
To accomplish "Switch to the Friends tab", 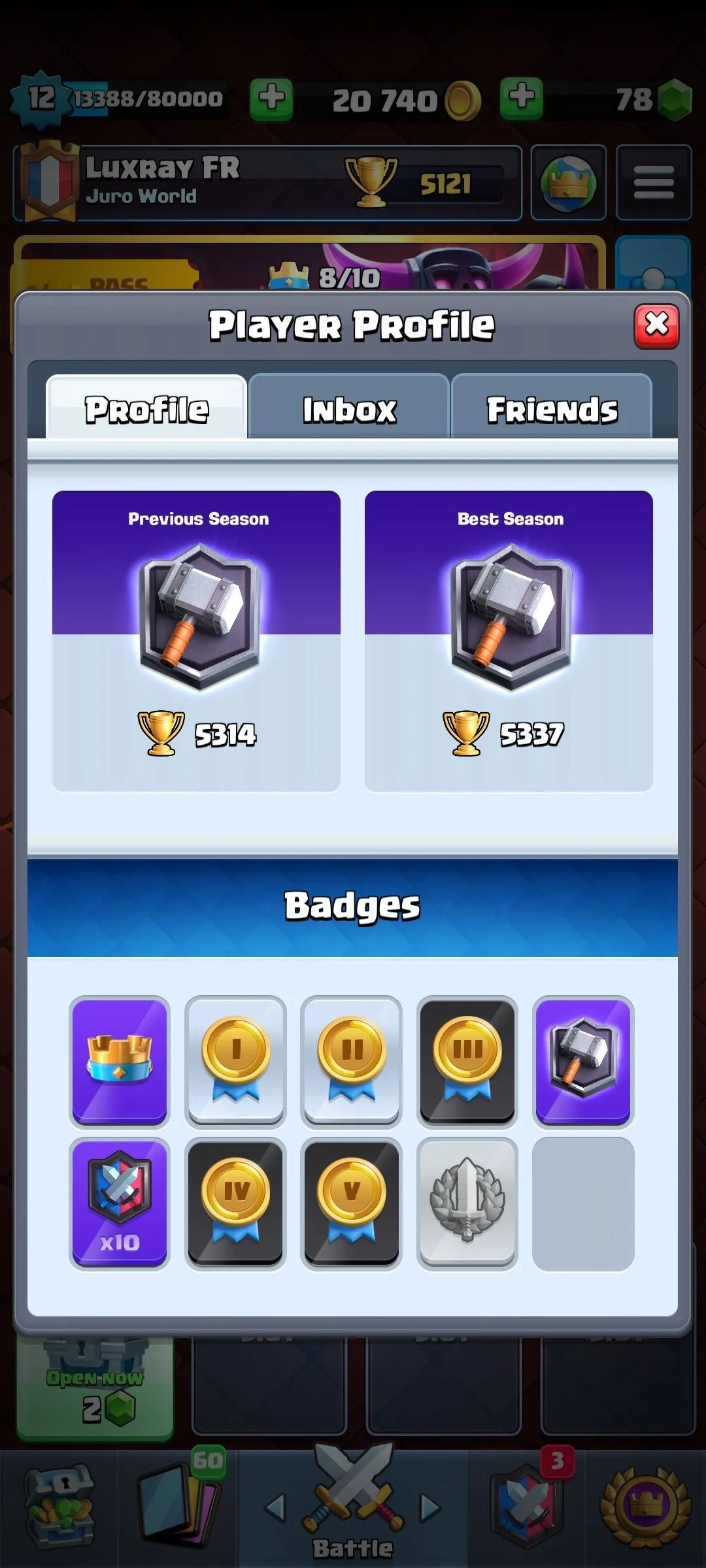I will click(552, 409).
